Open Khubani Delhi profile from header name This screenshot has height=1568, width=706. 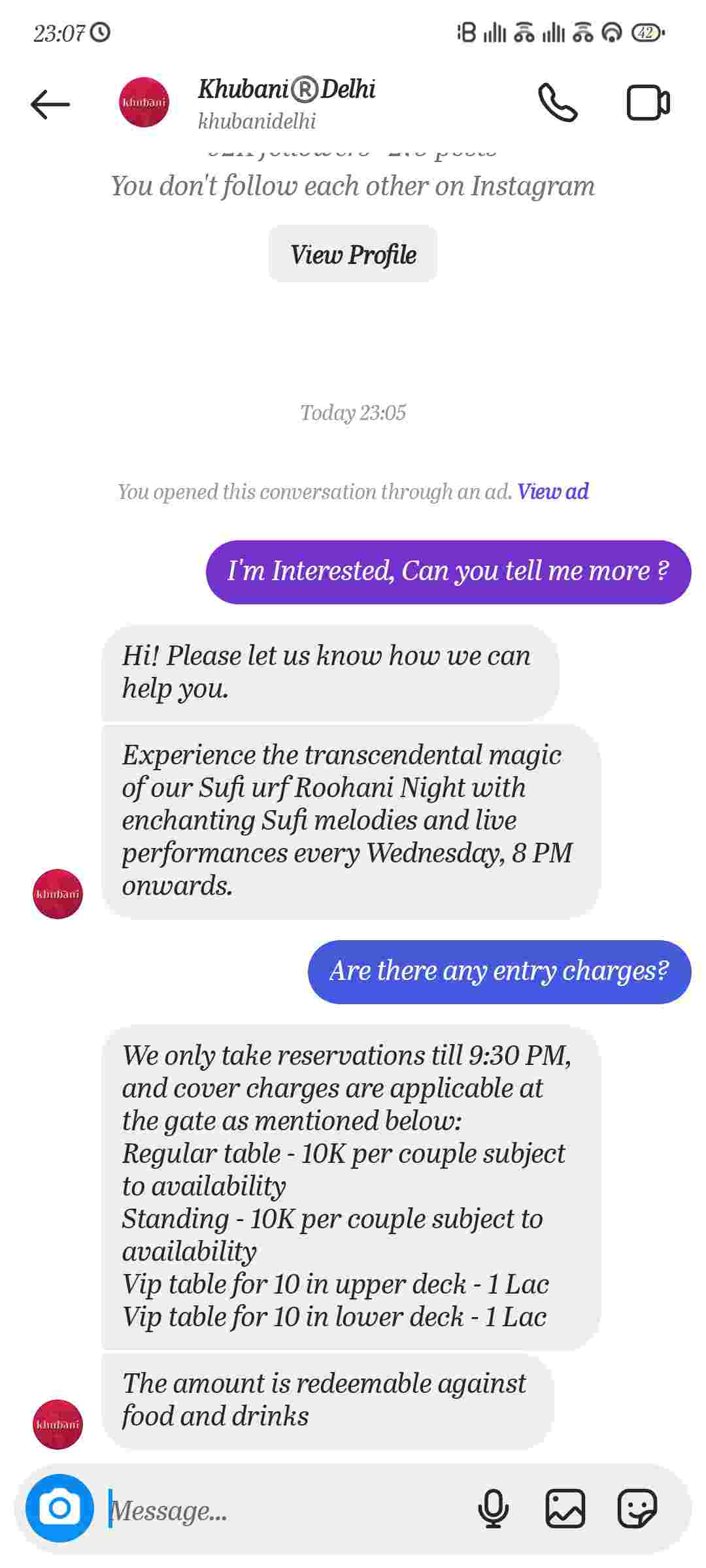coord(286,90)
